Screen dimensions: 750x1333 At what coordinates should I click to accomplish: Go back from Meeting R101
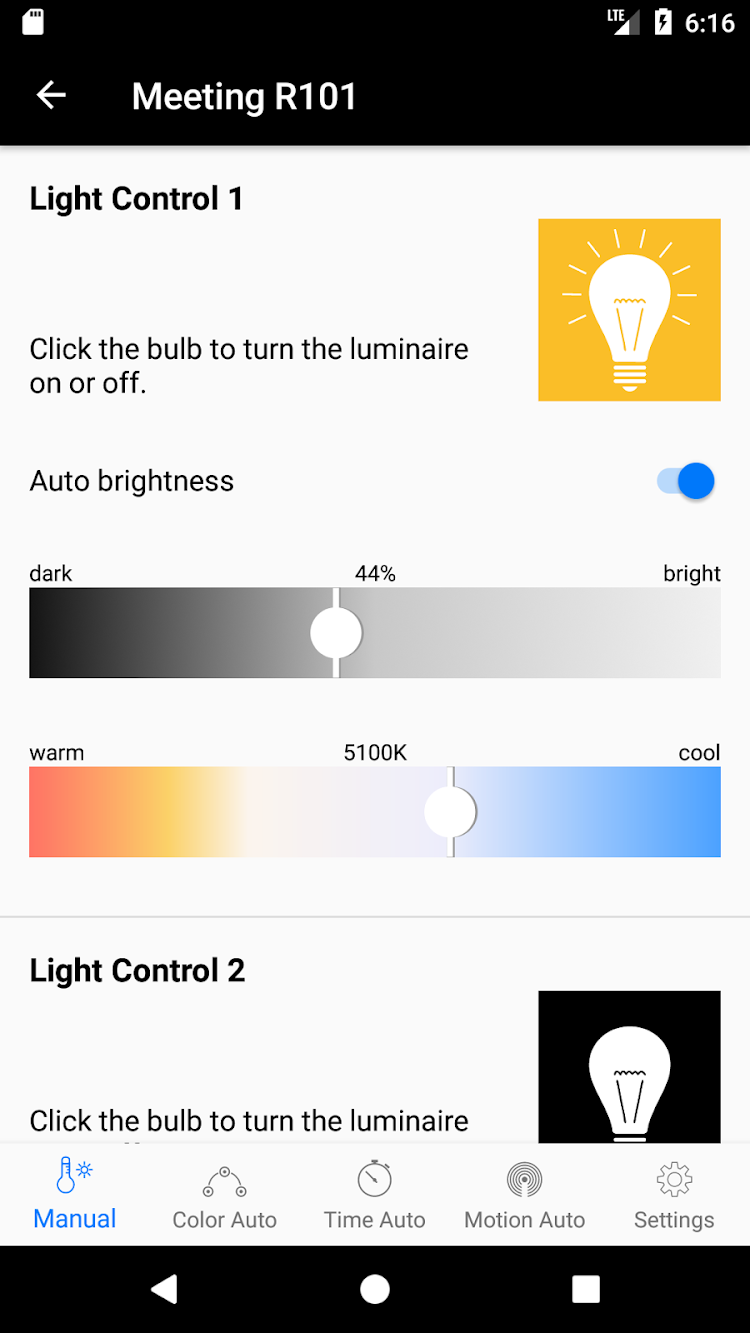[x=51, y=96]
